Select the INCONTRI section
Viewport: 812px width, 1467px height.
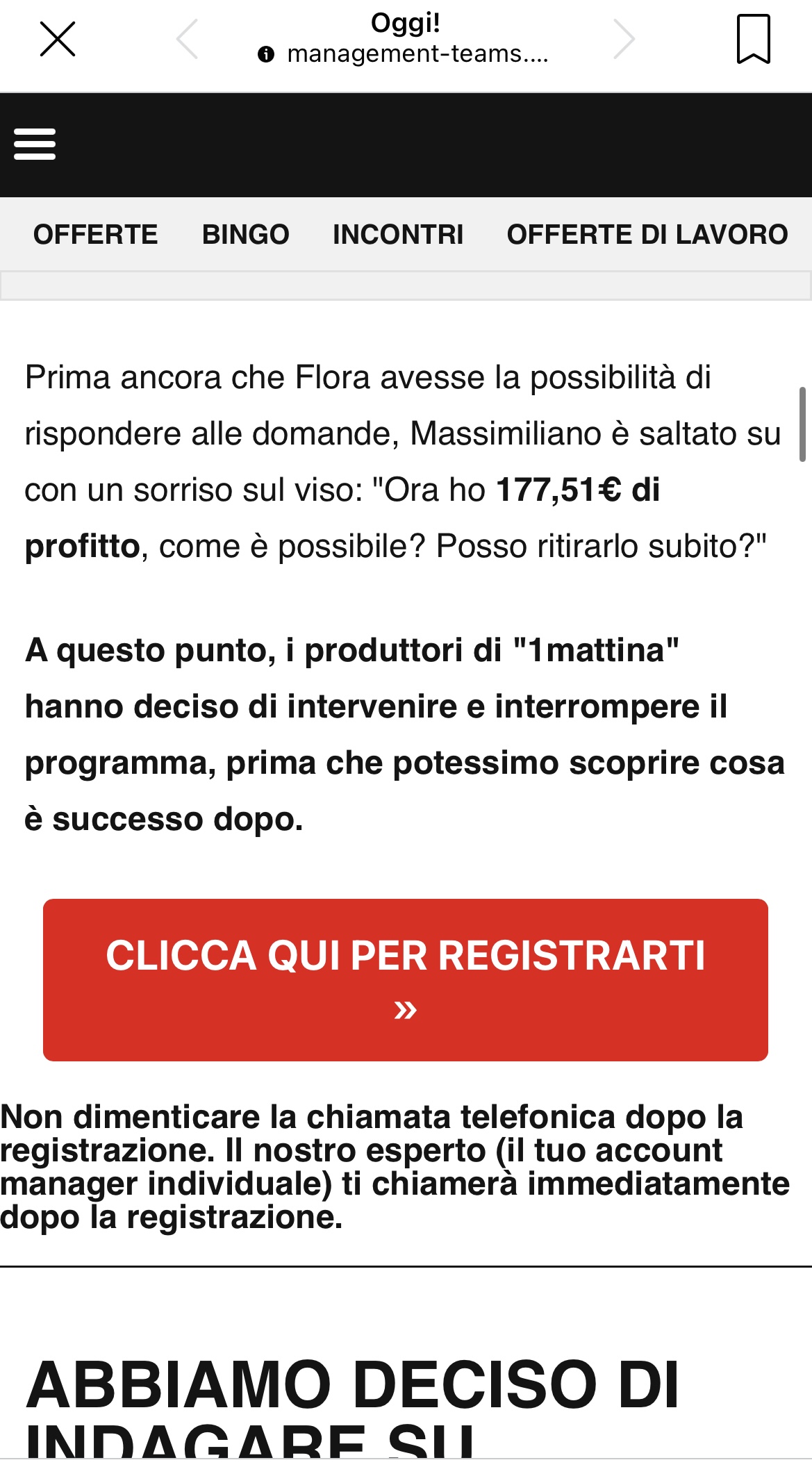click(398, 235)
